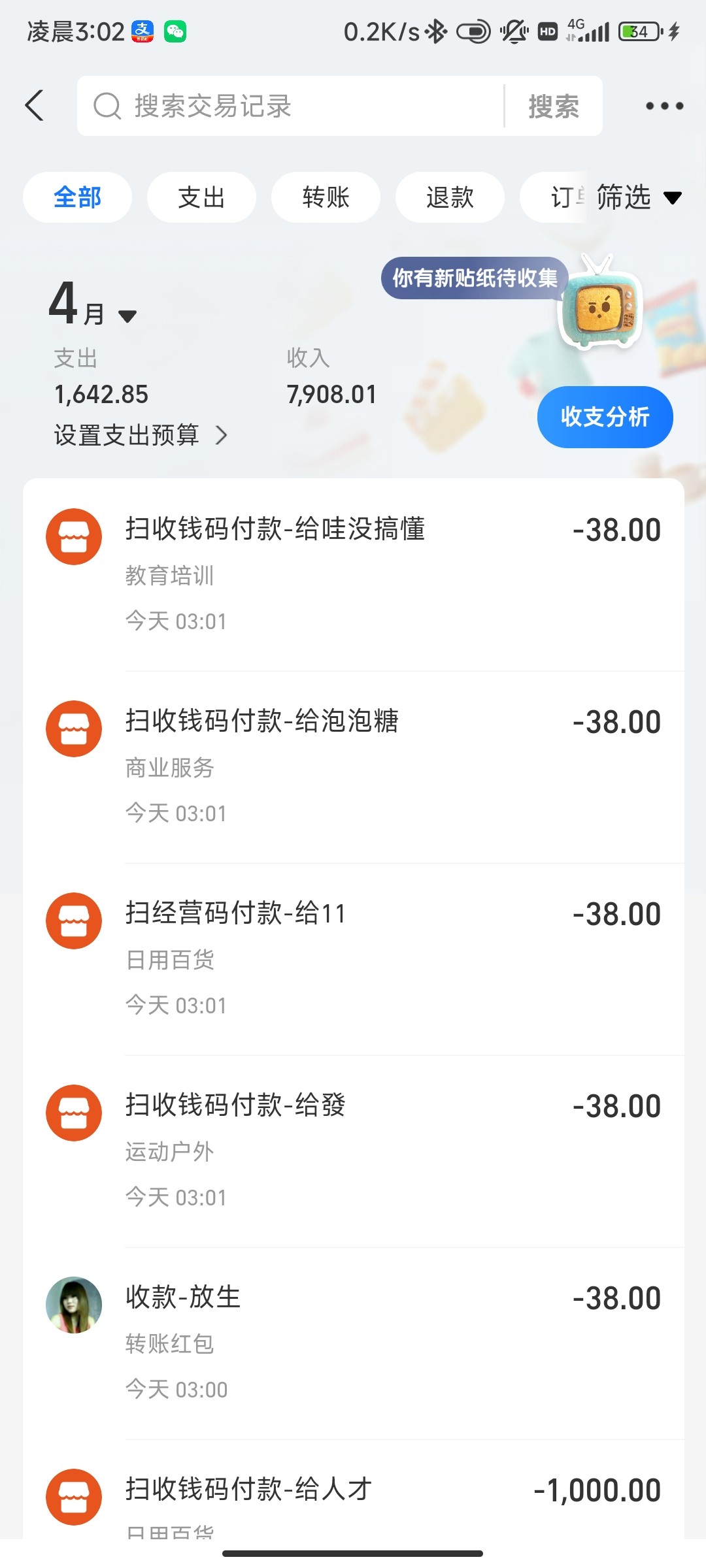
Task: View the 扫收钱码付款-给發 transaction
Action: pos(353,1150)
